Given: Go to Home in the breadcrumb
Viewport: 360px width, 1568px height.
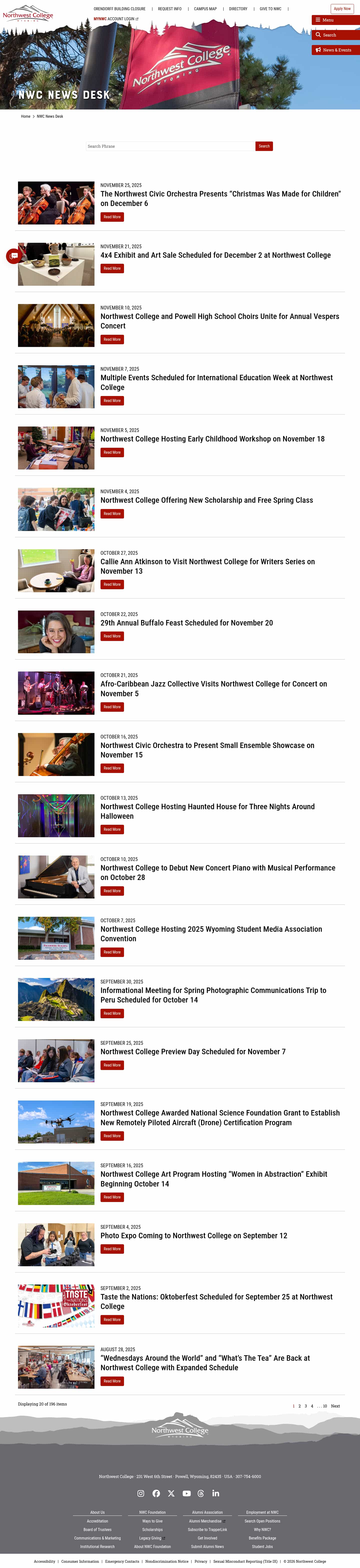Looking at the screenshot, I should pos(25,116).
